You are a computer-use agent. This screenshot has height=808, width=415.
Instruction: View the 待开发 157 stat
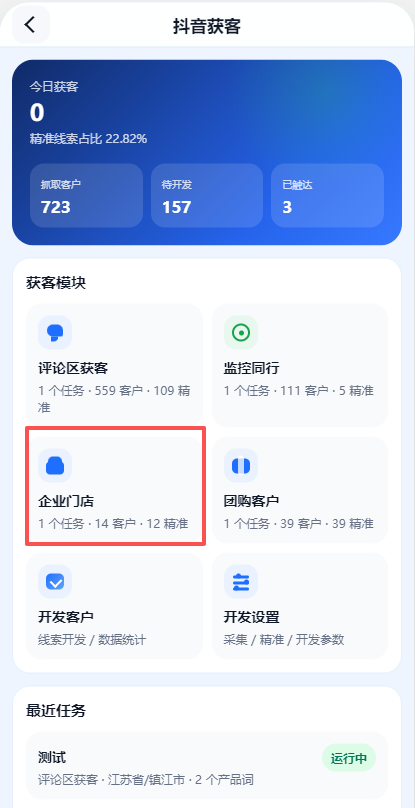(207, 195)
